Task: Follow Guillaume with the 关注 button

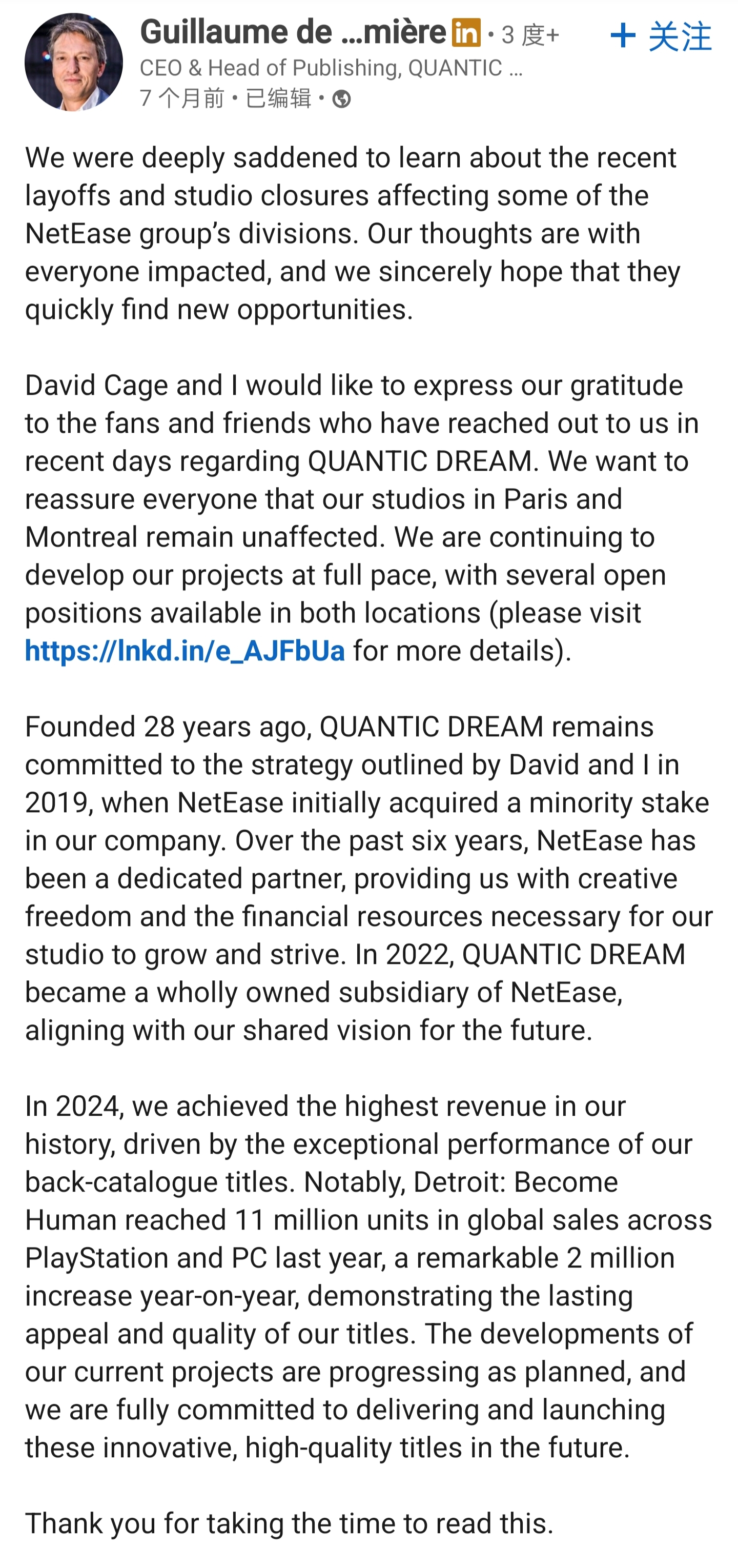Action: coord(661,36)
